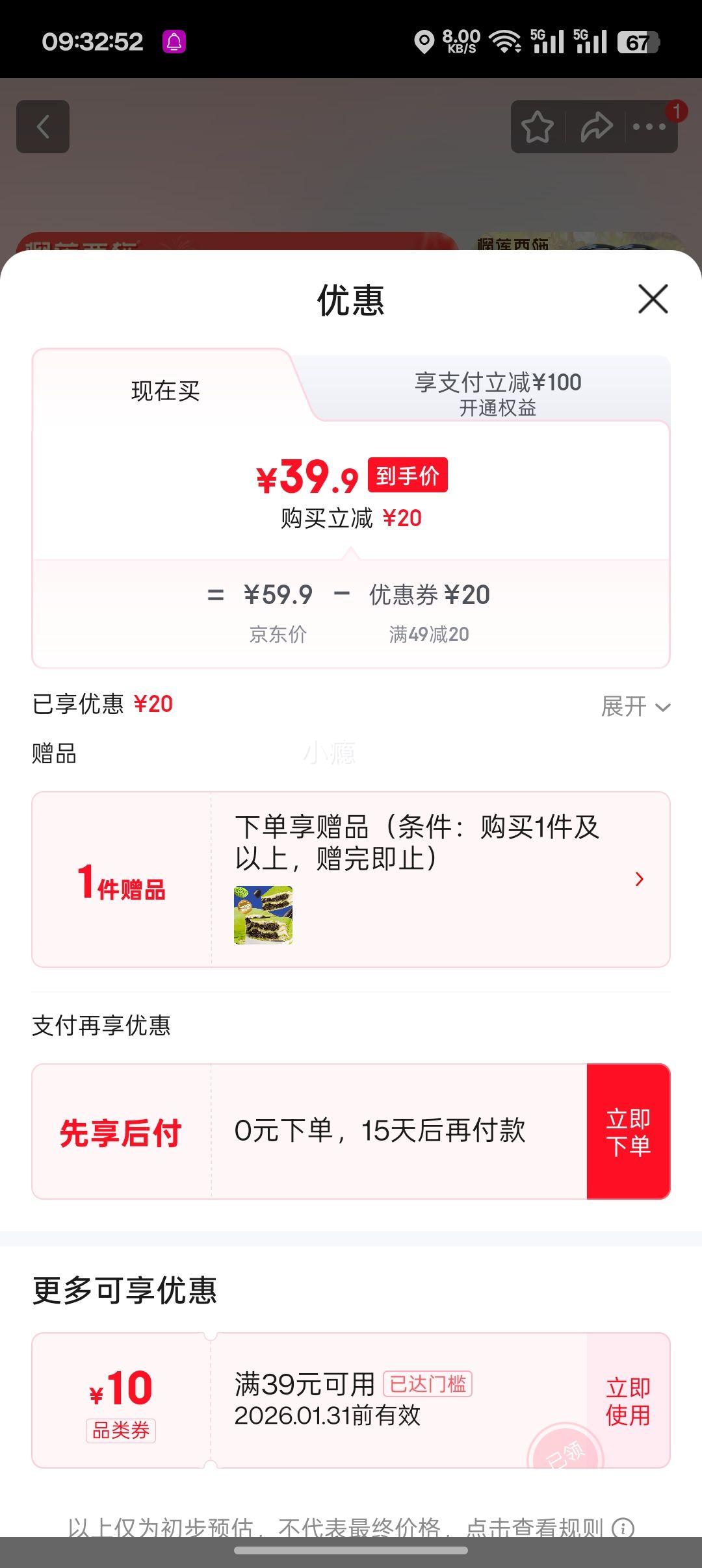Tap the 满49减20 coupon label
Viewport: 702px width, 1568px height.
point(429,636)
